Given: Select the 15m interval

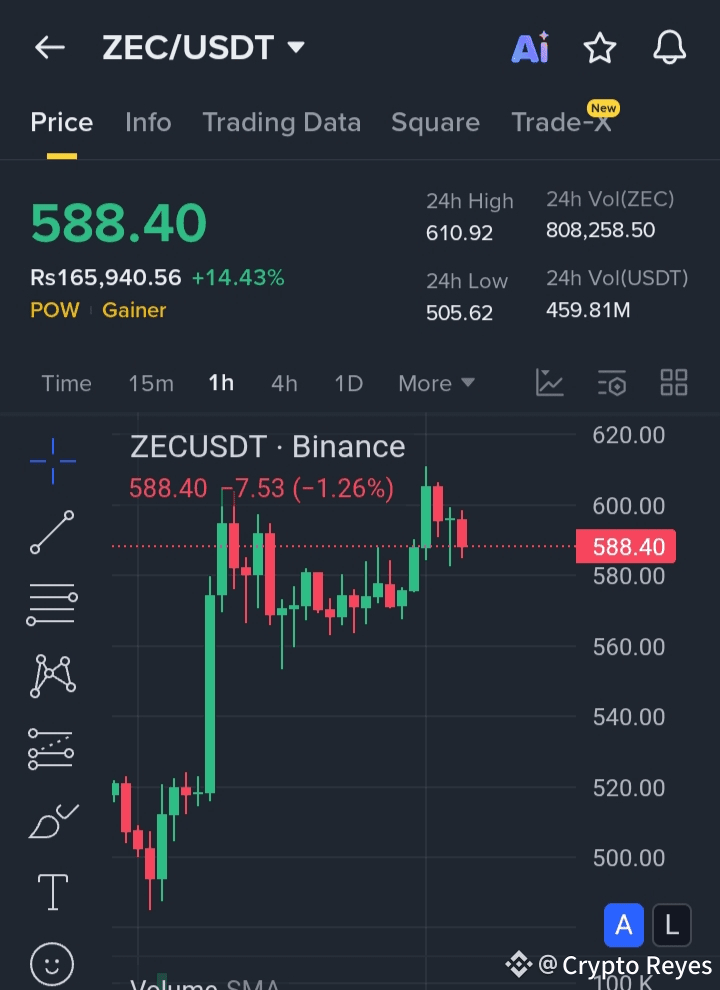Looking at the screenshot, I should (151, 383).
